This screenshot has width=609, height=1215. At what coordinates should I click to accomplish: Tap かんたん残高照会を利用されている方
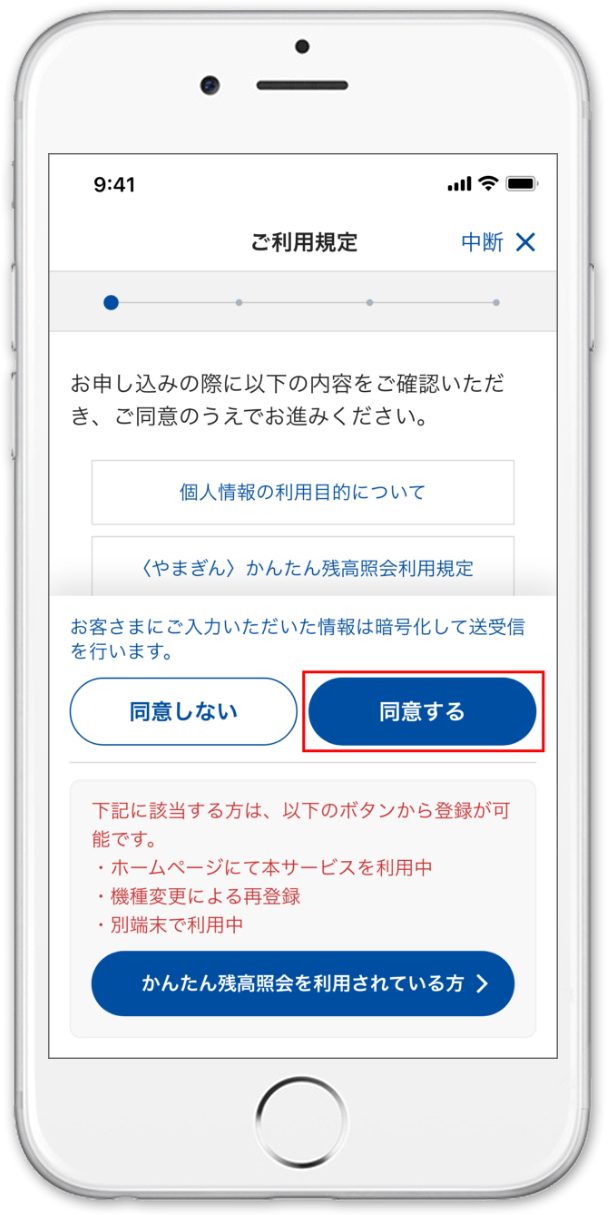[x=303, y=984]
